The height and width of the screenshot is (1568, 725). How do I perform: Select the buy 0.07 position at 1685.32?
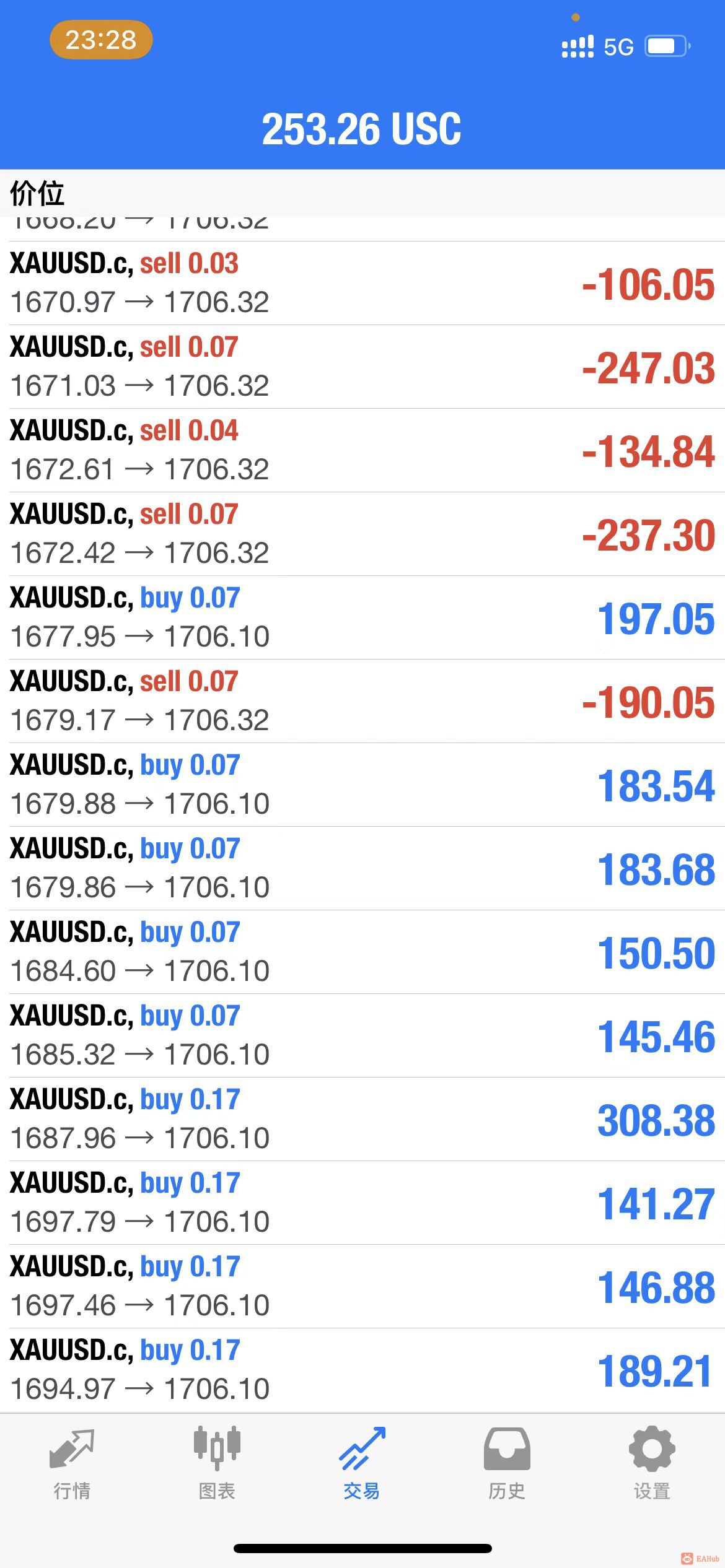[362, 1035]
